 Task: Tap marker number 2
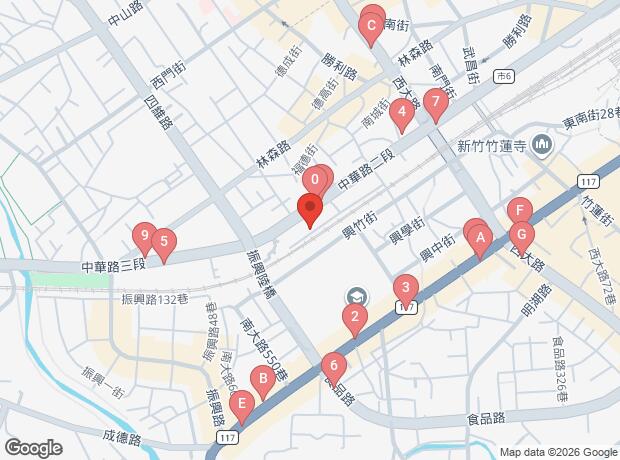[353, 319]
